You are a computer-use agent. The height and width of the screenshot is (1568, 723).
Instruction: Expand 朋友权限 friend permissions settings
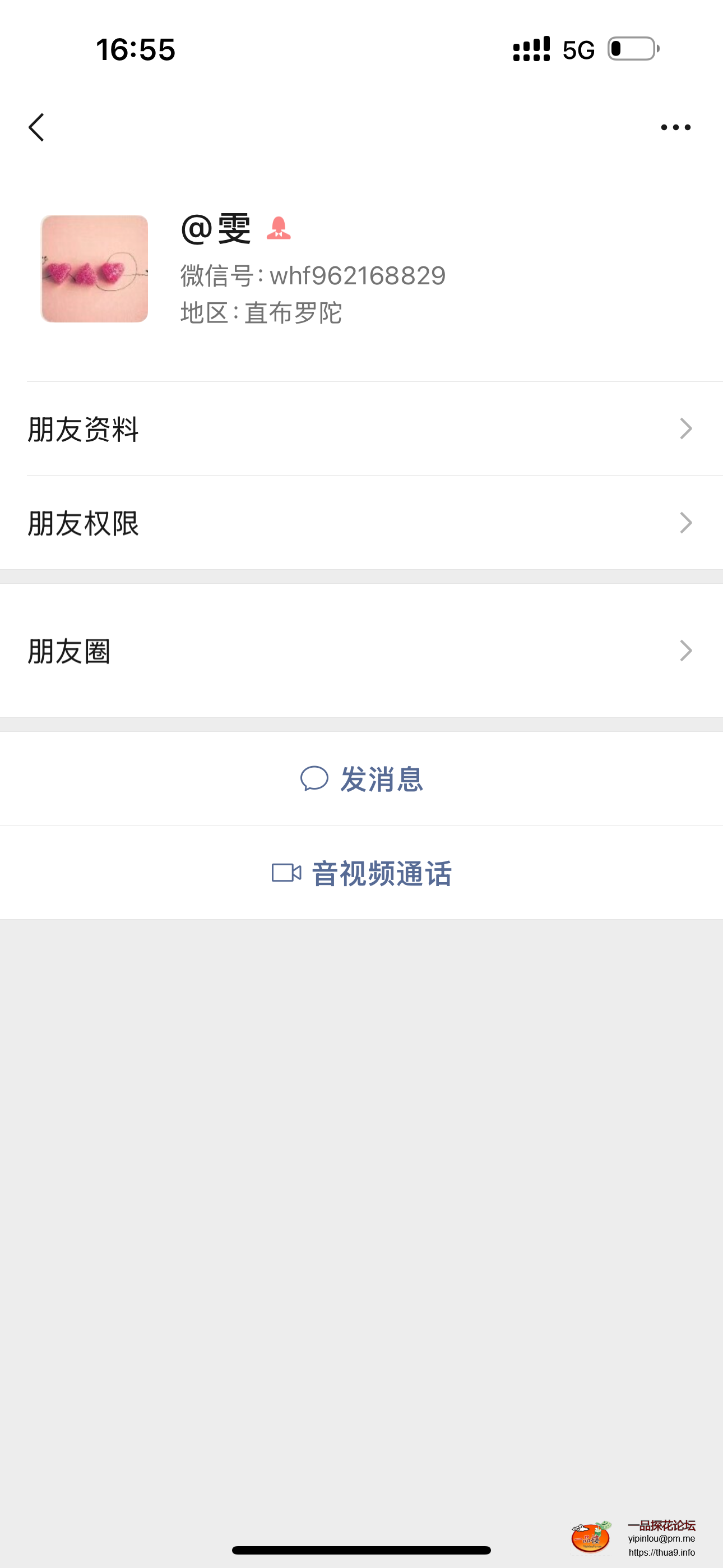(x=361, y=522)
